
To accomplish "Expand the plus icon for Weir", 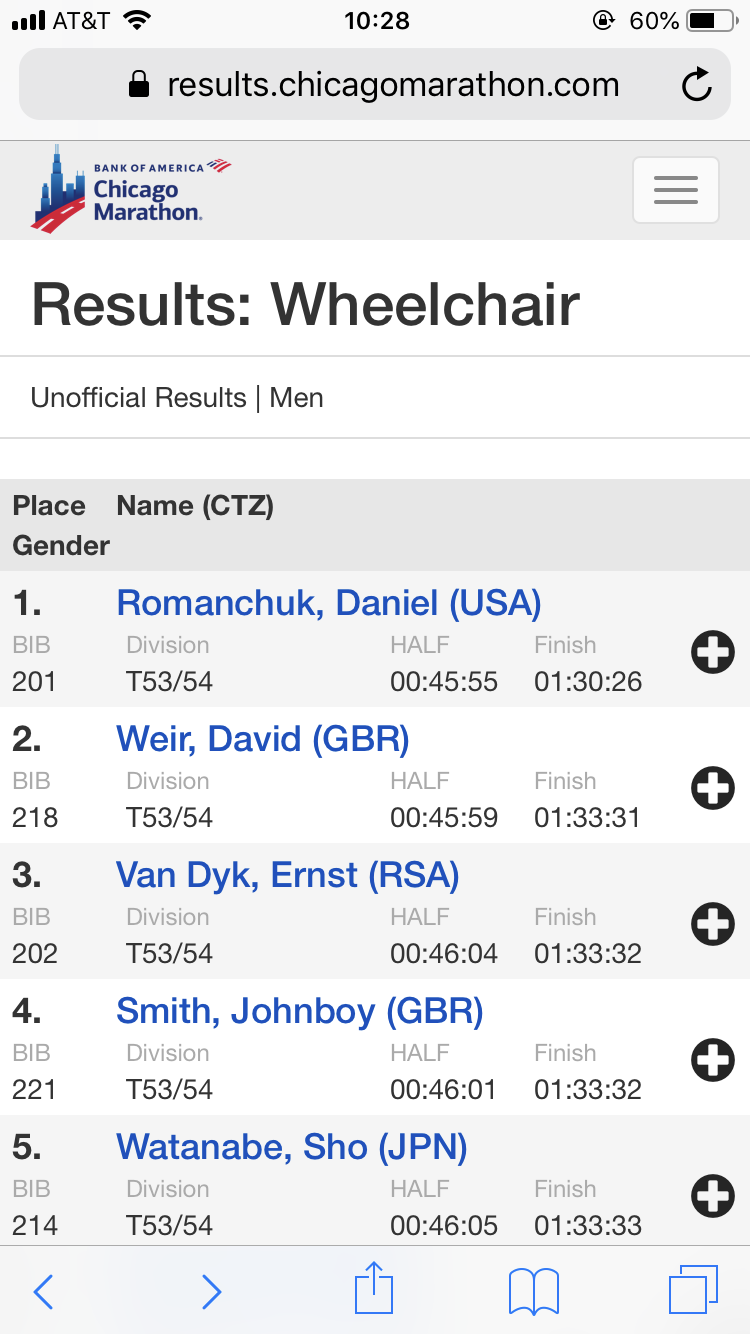I will click(x=713, y=789).
